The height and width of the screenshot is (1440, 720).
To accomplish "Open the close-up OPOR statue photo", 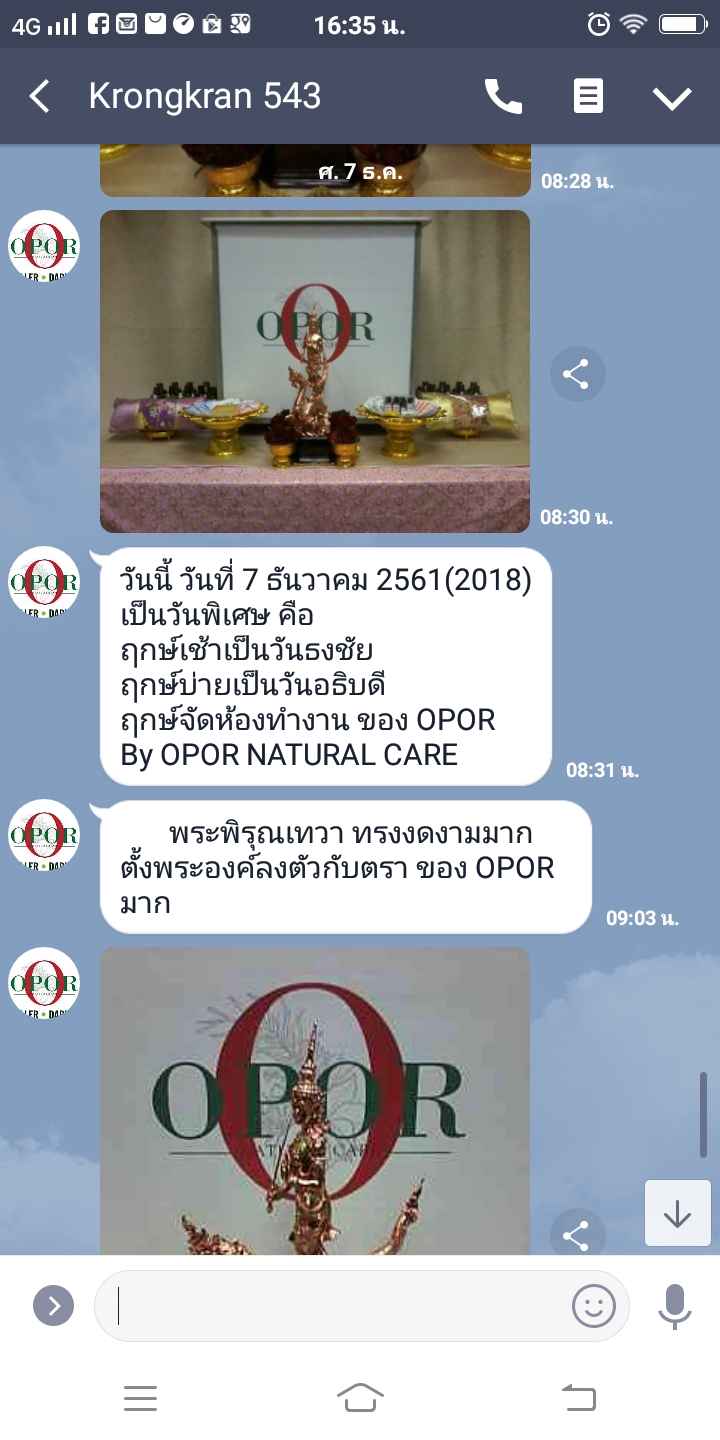I will click(315, 1100).
